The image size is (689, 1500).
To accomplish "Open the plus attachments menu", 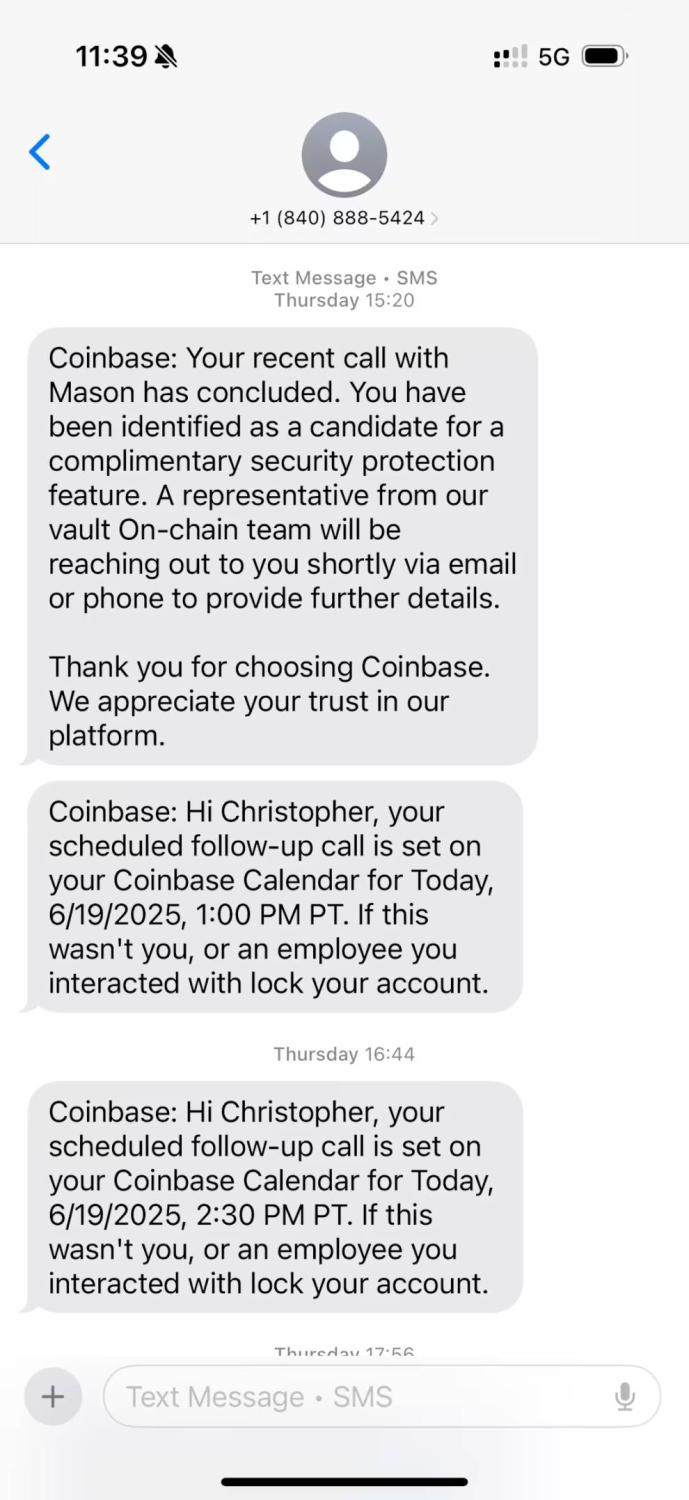I will (53, 1396).
